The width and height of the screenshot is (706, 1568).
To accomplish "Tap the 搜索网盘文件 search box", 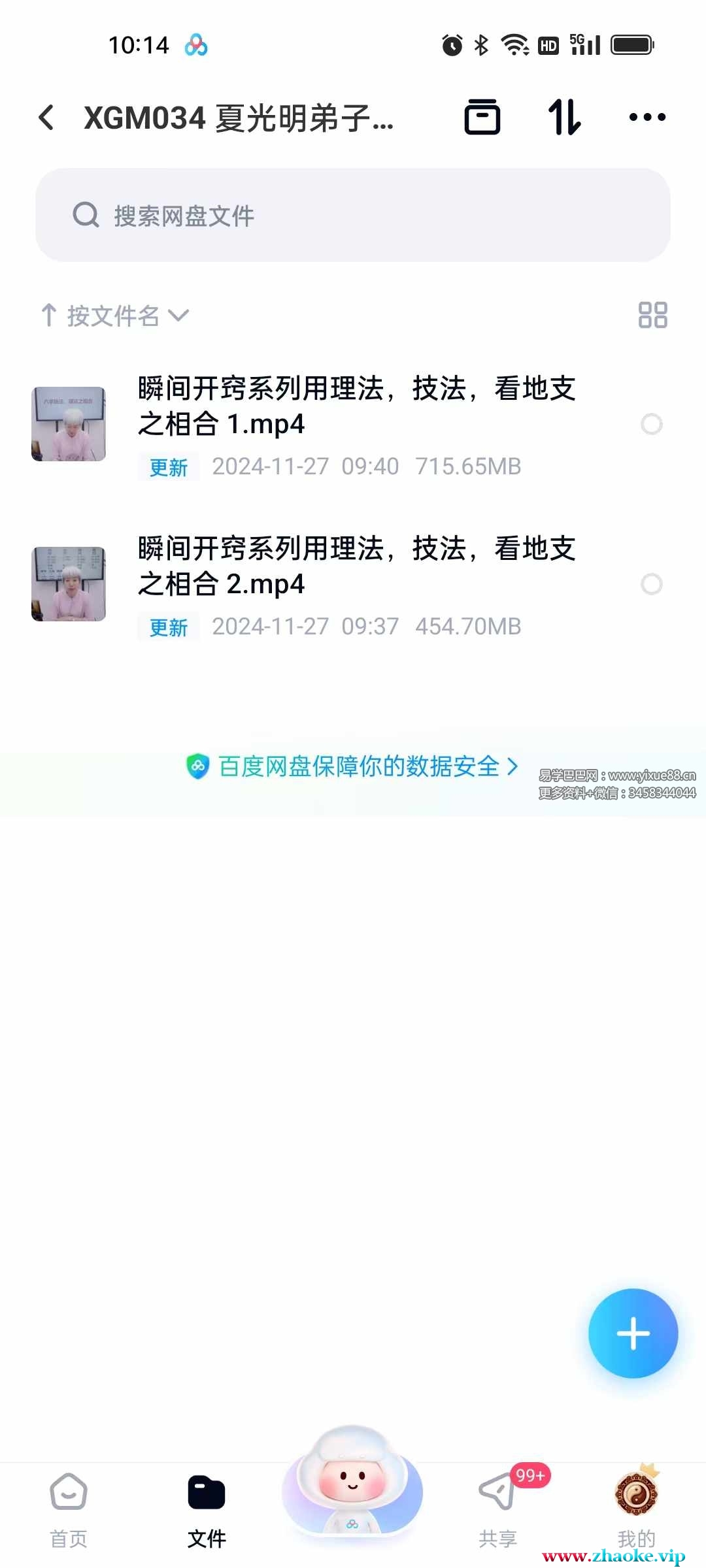I will tap(353, 215).
